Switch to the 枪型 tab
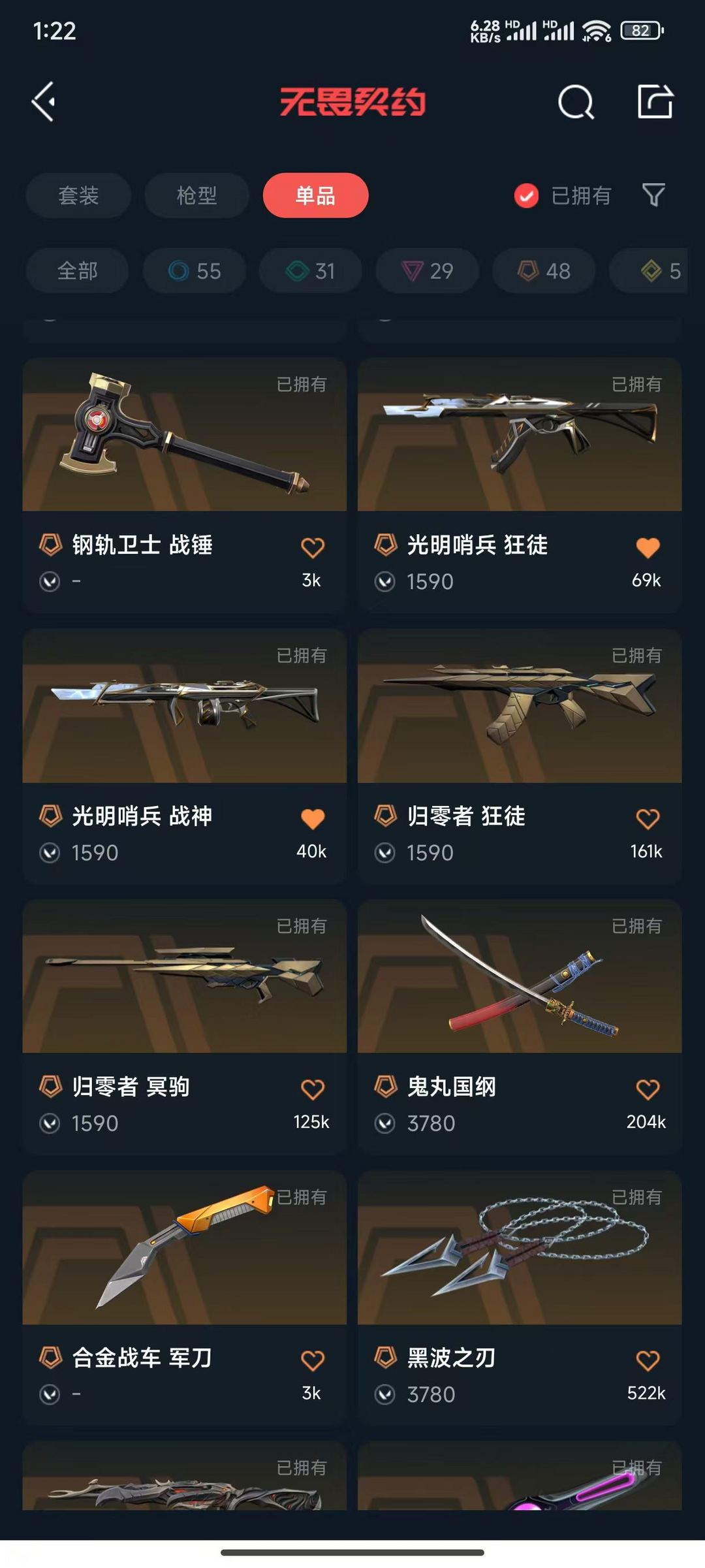705x1568 pixels. 196,195
